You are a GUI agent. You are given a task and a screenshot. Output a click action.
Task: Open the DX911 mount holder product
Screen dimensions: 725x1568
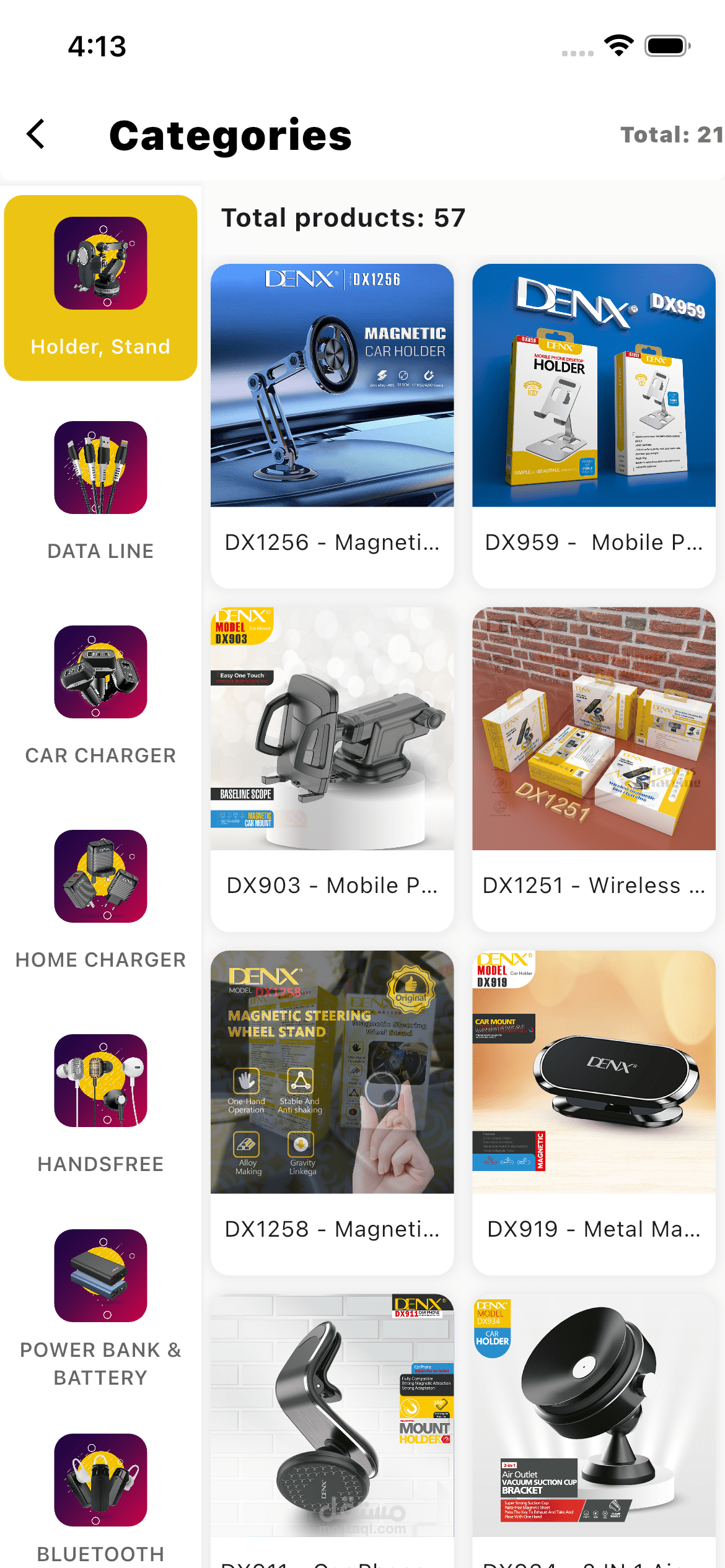[x=332, y=1431]
